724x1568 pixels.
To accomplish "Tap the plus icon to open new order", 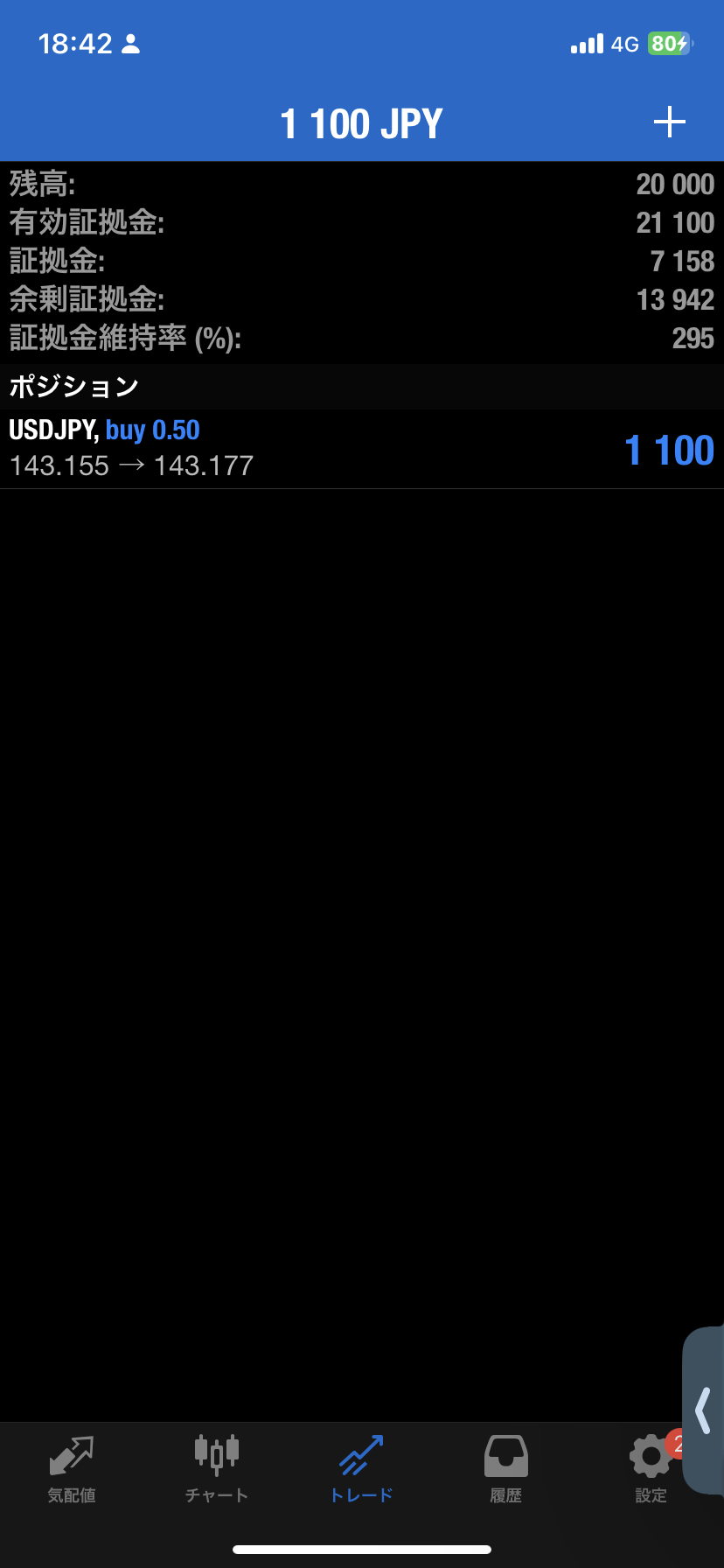I will pos(669,122).
